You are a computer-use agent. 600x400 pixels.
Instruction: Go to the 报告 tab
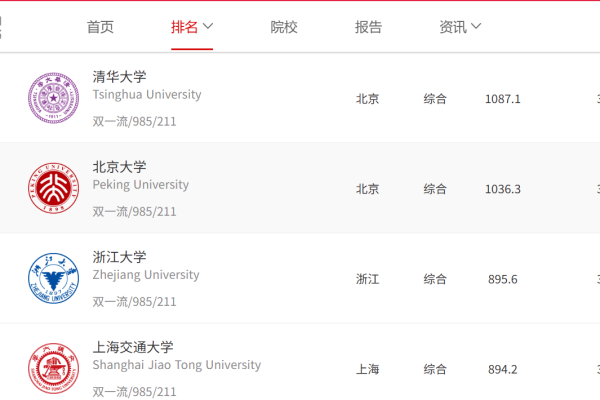point(368,27)
